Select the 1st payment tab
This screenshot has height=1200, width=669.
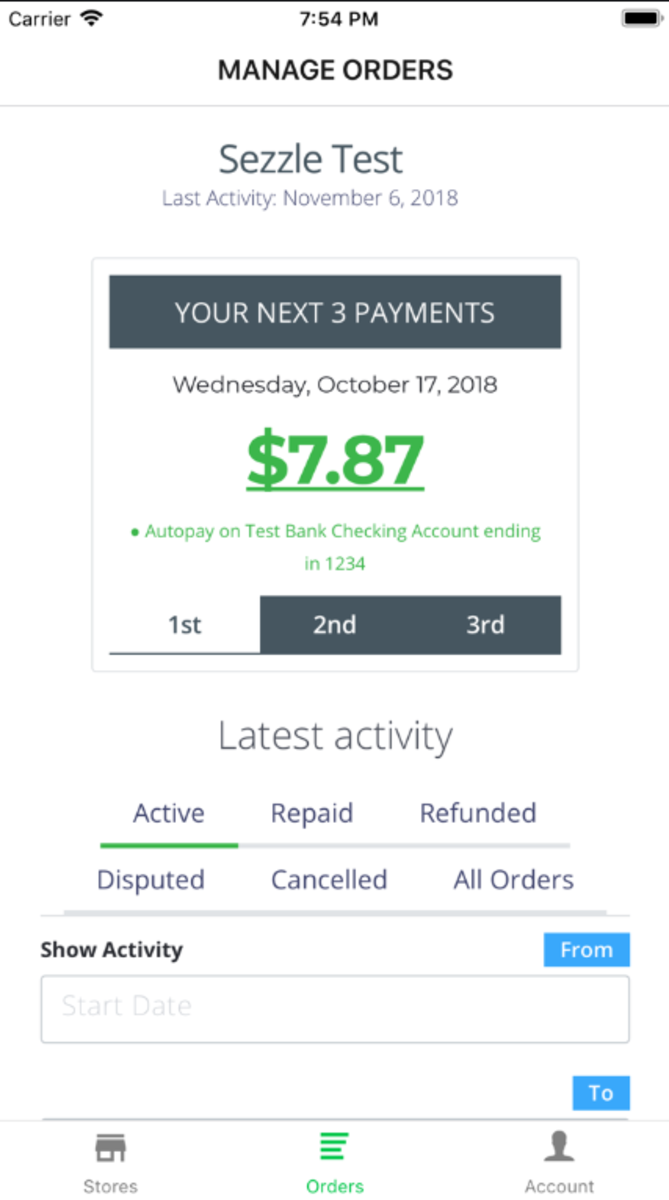point(185,625)
